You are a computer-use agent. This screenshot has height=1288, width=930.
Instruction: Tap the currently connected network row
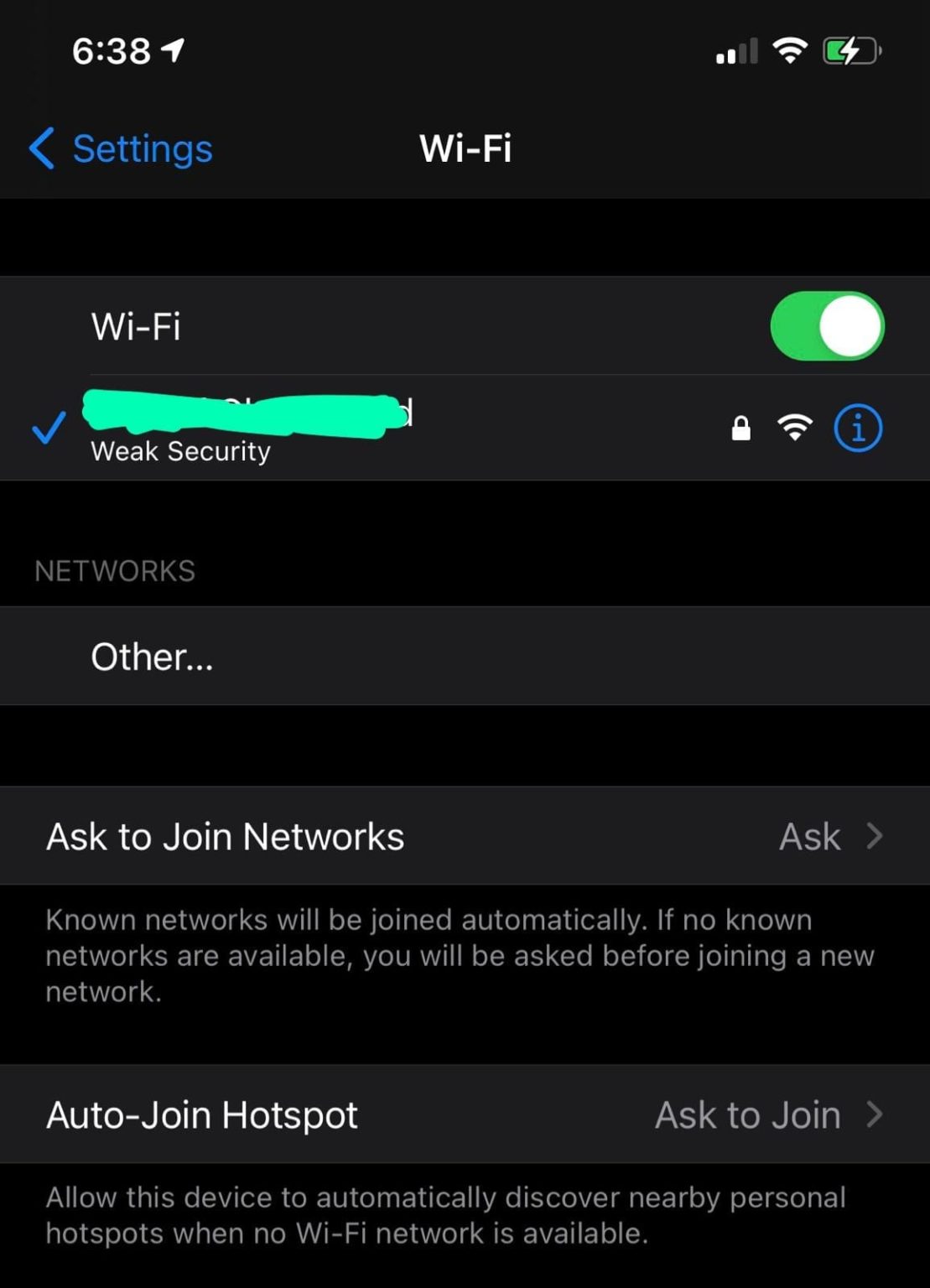coord(377,427)
